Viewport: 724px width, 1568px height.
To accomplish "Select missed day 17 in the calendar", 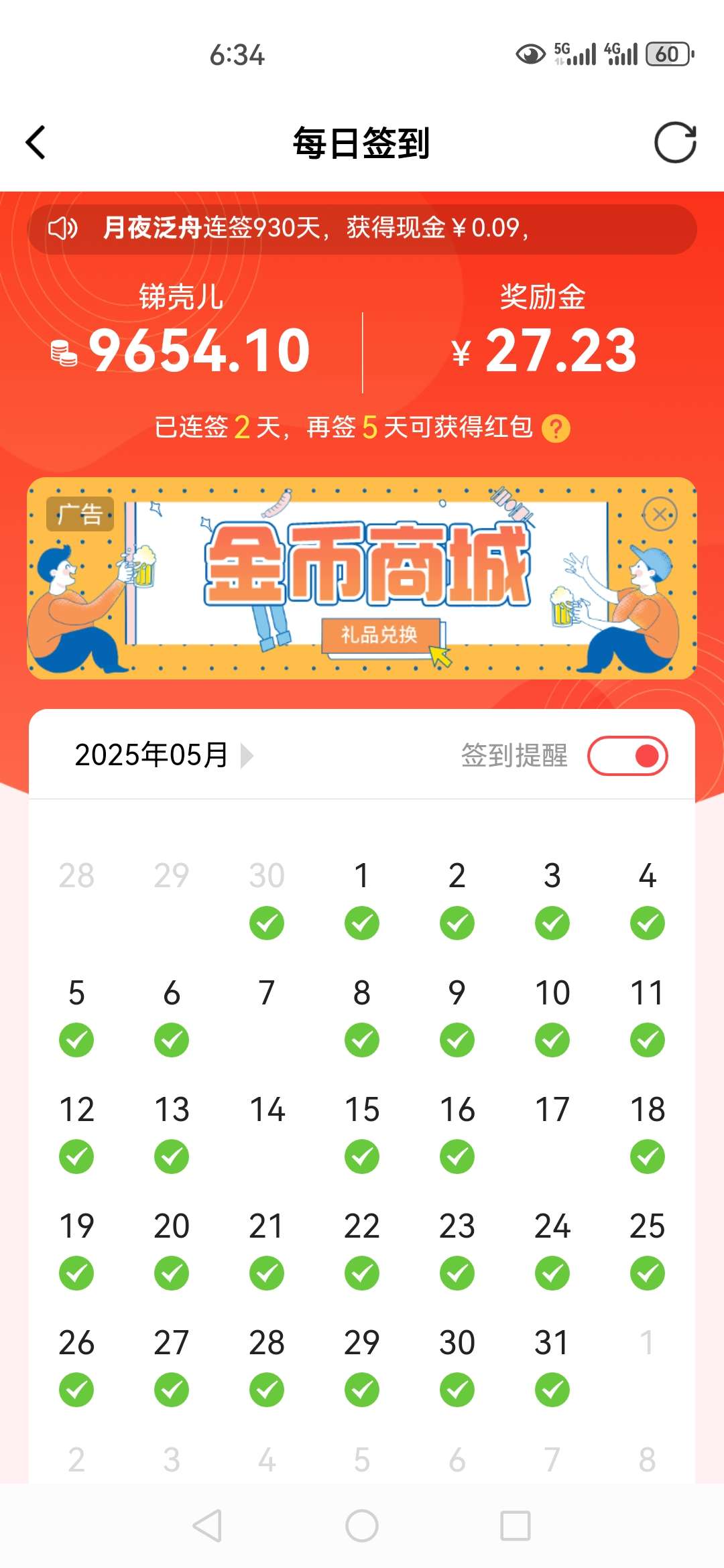I will pos(552,1110).
